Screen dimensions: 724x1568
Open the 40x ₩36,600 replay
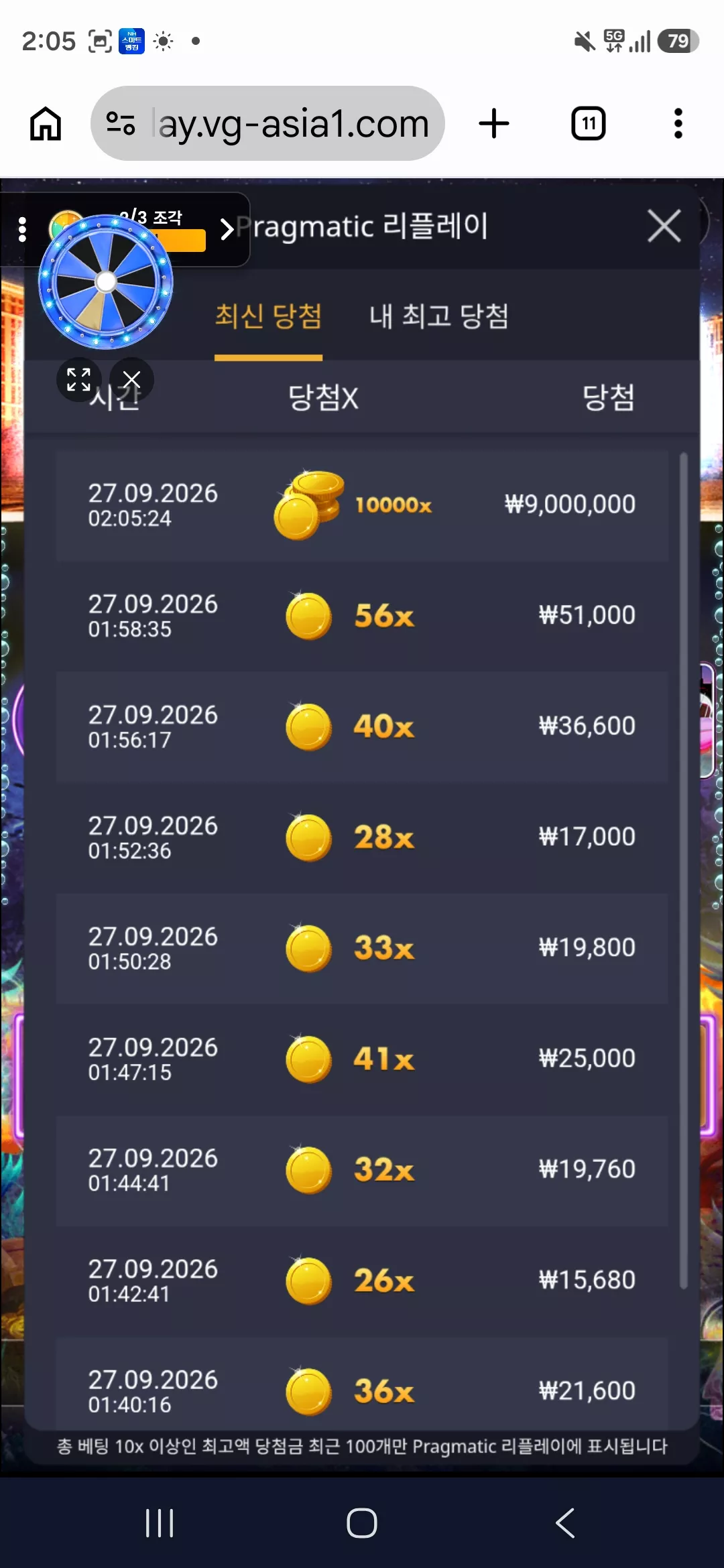tap(362, 727)
